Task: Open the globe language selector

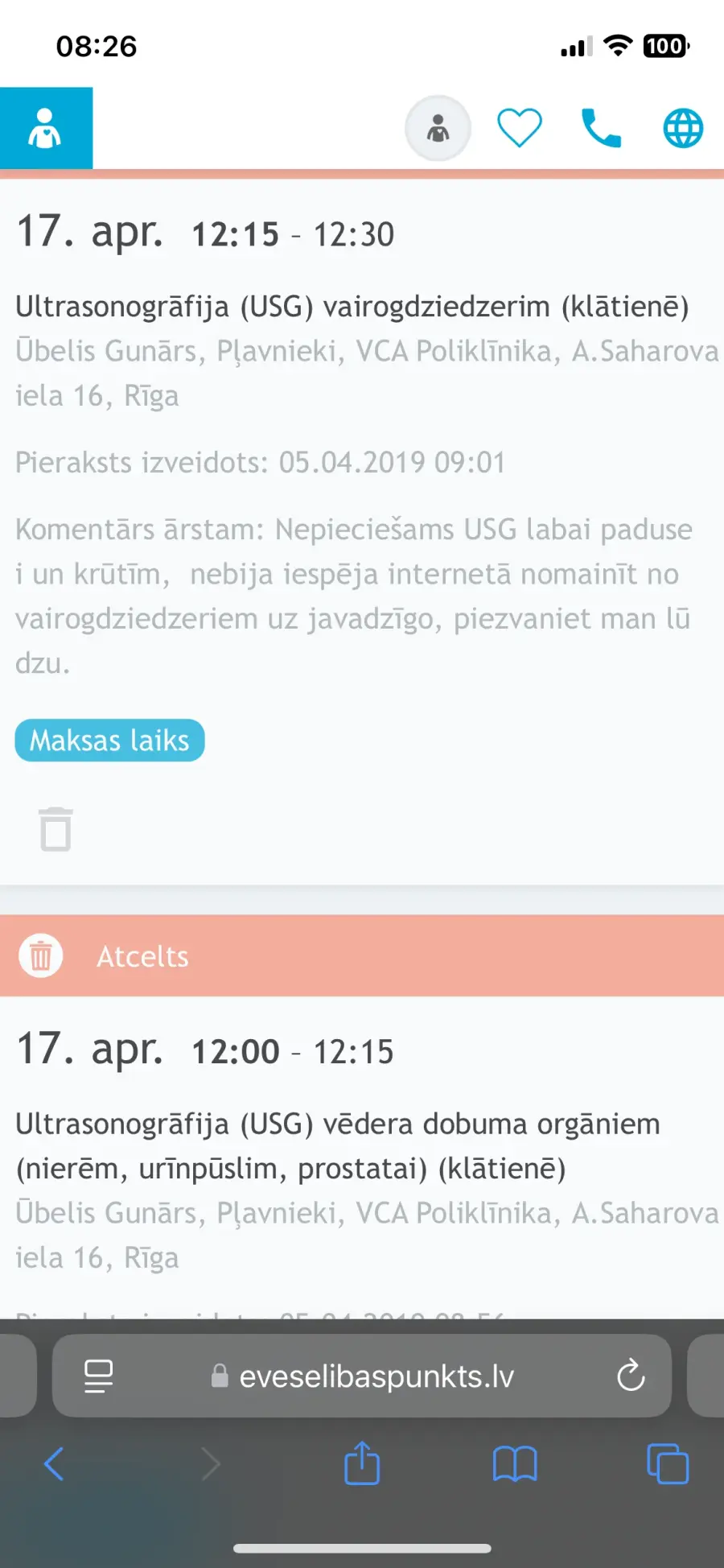Action: 683,128
